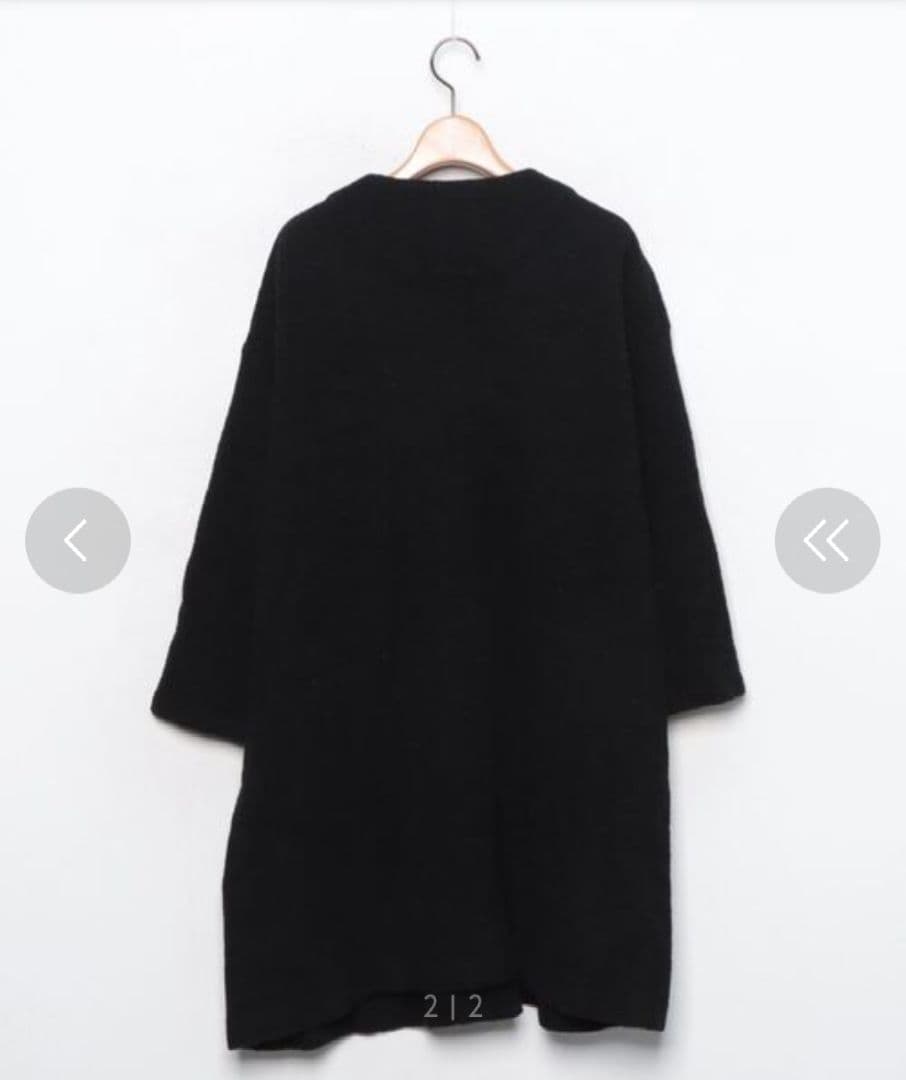This screenshot has width=906, height=1080.
Task: Jump back to the first photo
Action: [x=827, y=541]
